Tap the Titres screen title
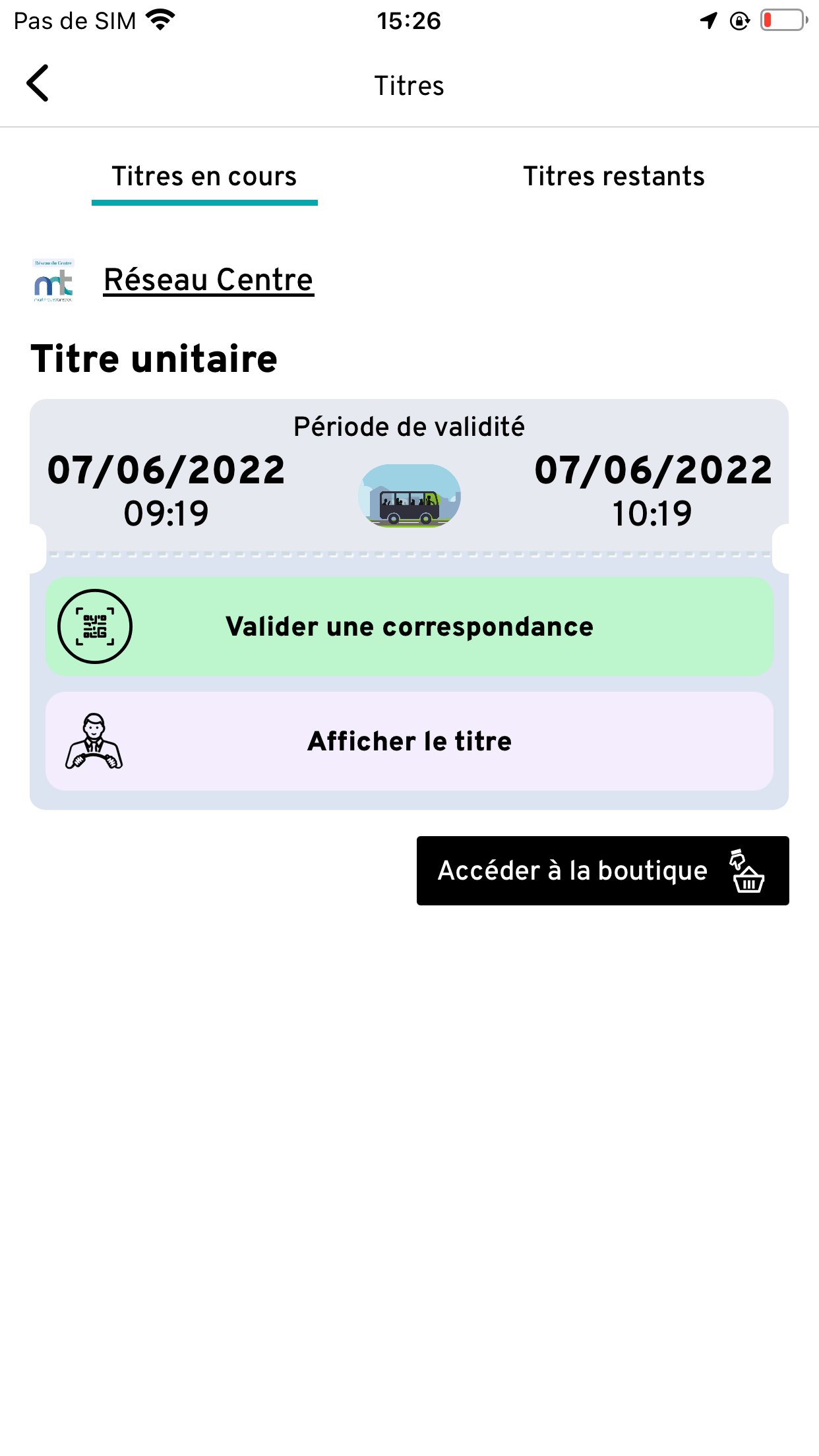 pyautogui.click(x=409, y=84)
